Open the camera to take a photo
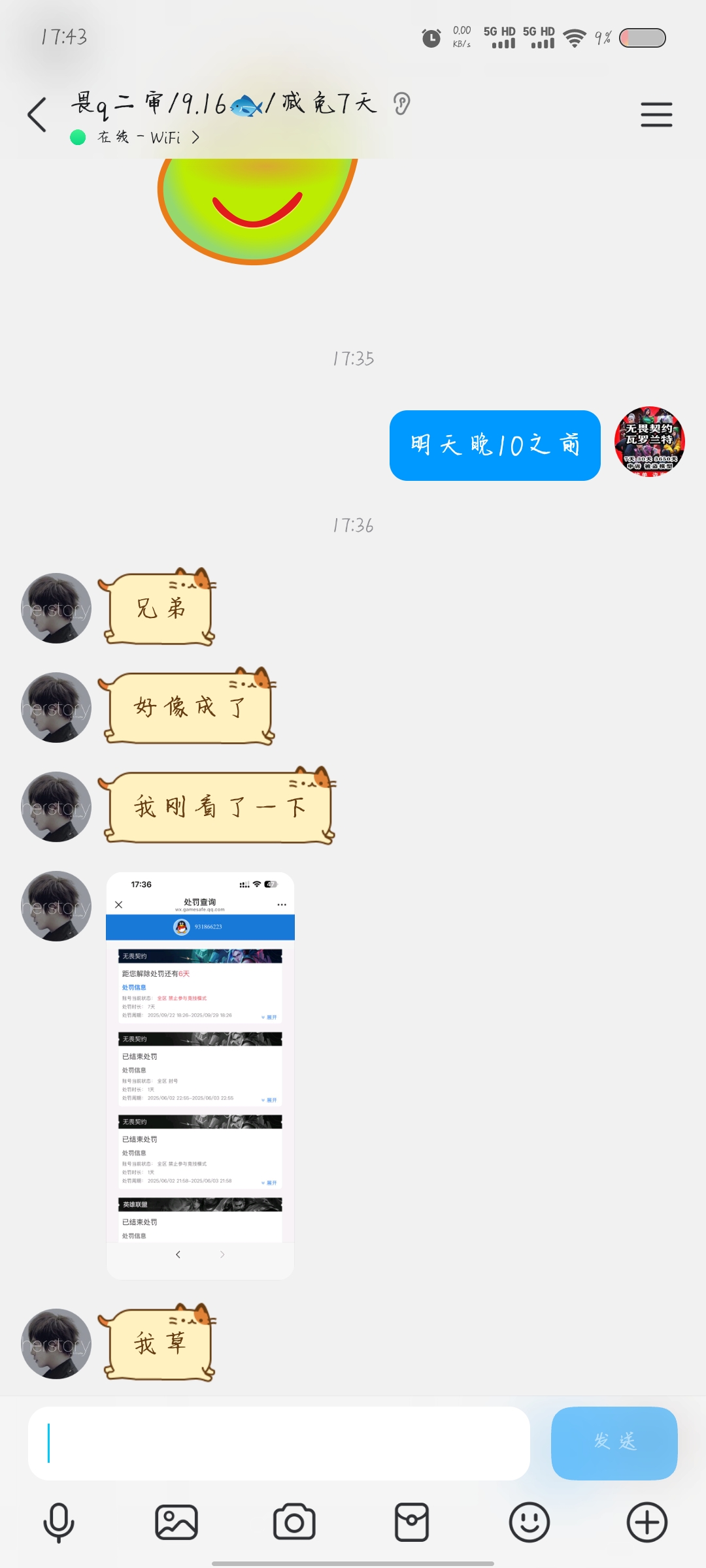 tap(294, 1522)
